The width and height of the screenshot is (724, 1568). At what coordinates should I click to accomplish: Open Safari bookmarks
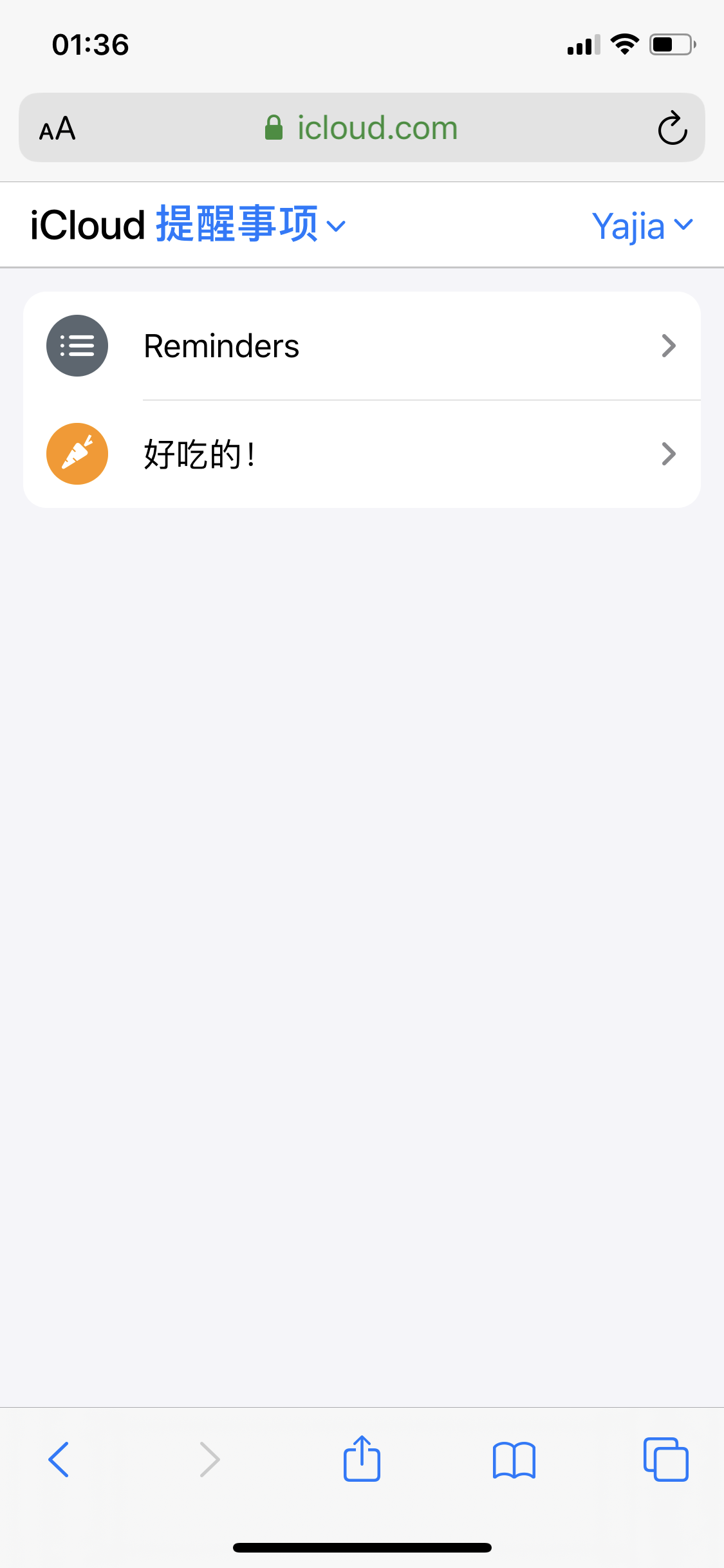tap(514, 1459)
